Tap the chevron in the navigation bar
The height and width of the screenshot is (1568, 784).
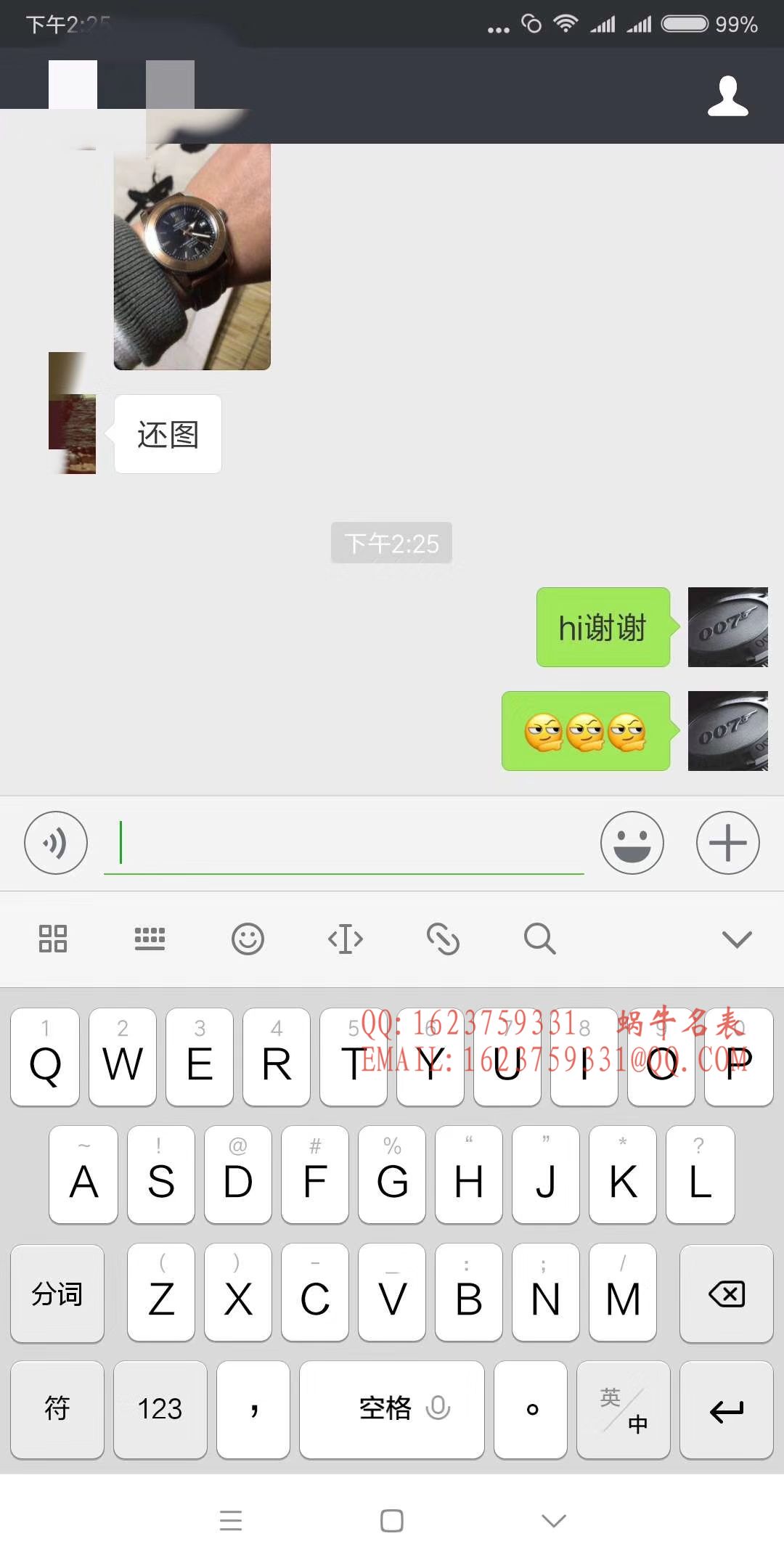click(553, 1519)
